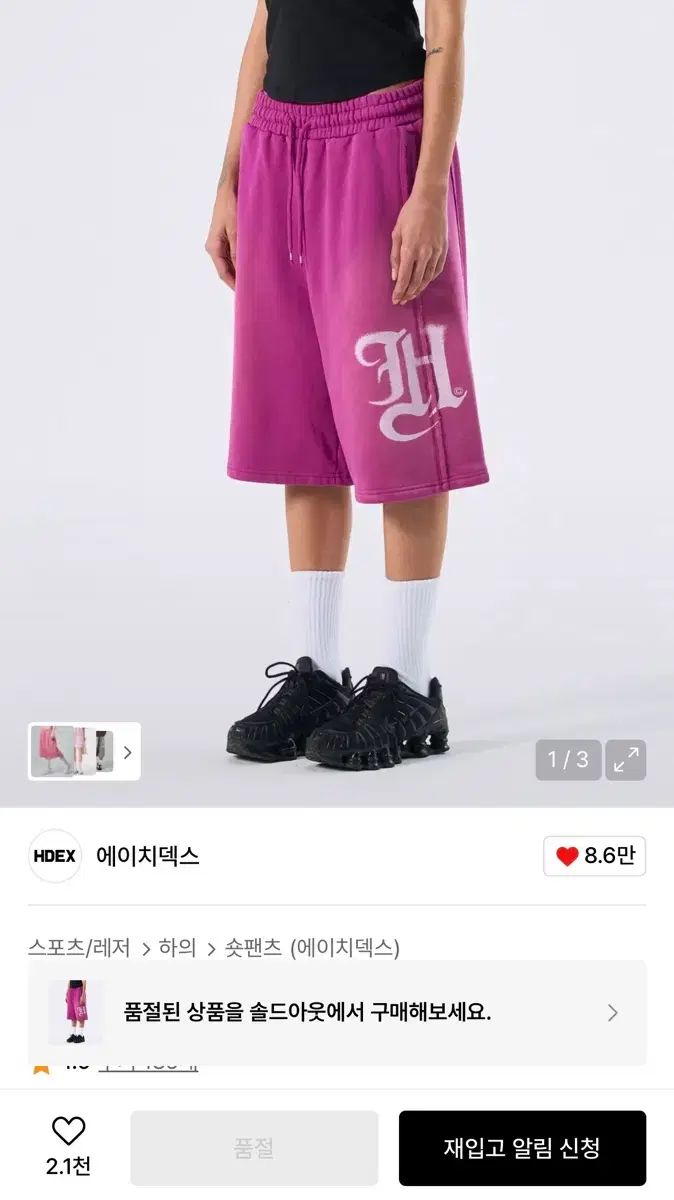Open the product image thumbnail strip

pyautogui.click(x=84, y=752)
